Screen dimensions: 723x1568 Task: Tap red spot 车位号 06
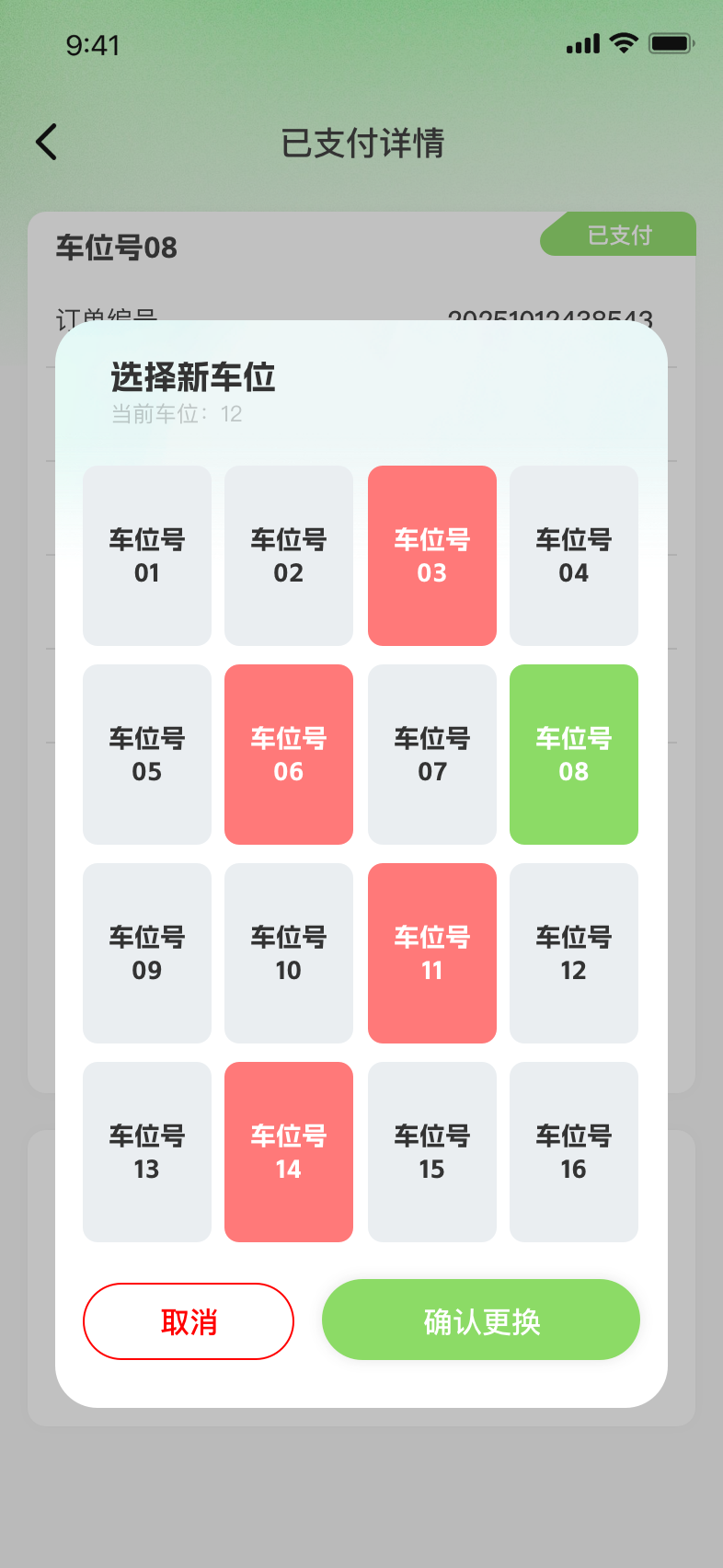[289, 755]
